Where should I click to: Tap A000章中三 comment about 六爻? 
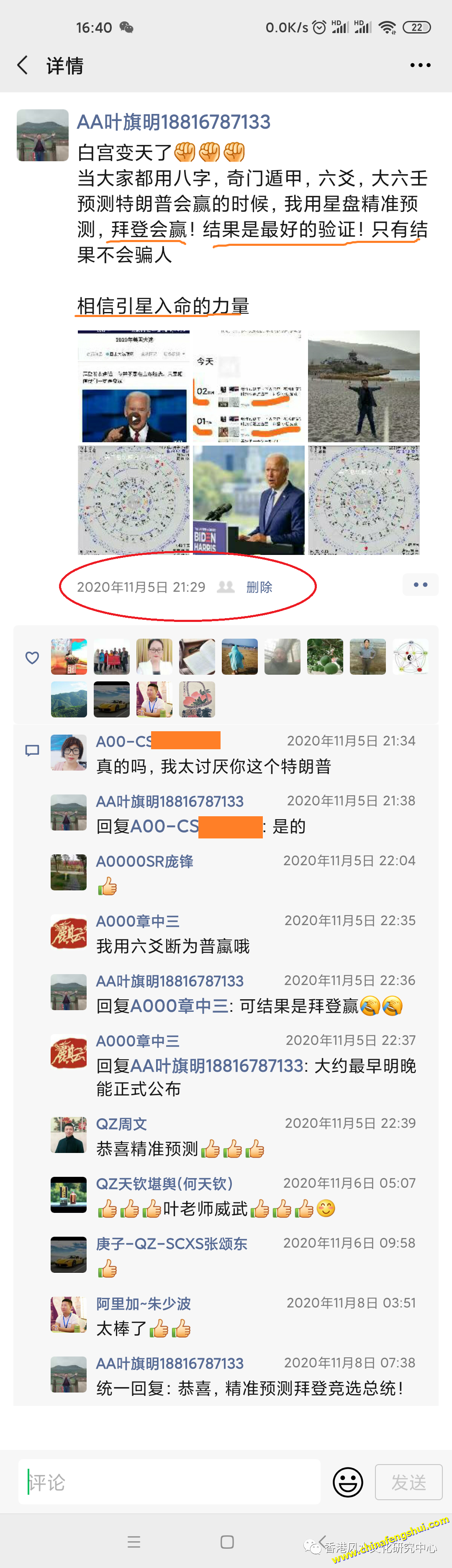pos(173,946)
